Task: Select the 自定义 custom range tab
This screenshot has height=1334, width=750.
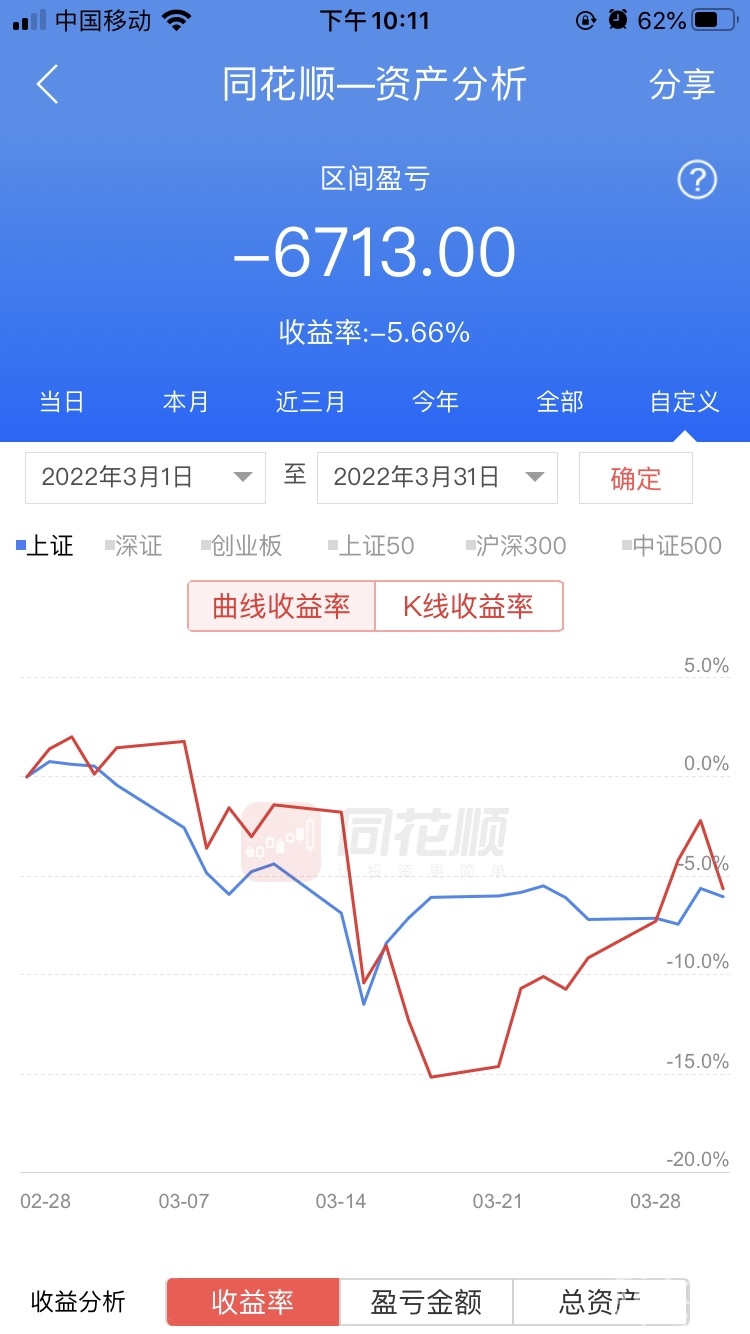Action: tap(684, 402)
